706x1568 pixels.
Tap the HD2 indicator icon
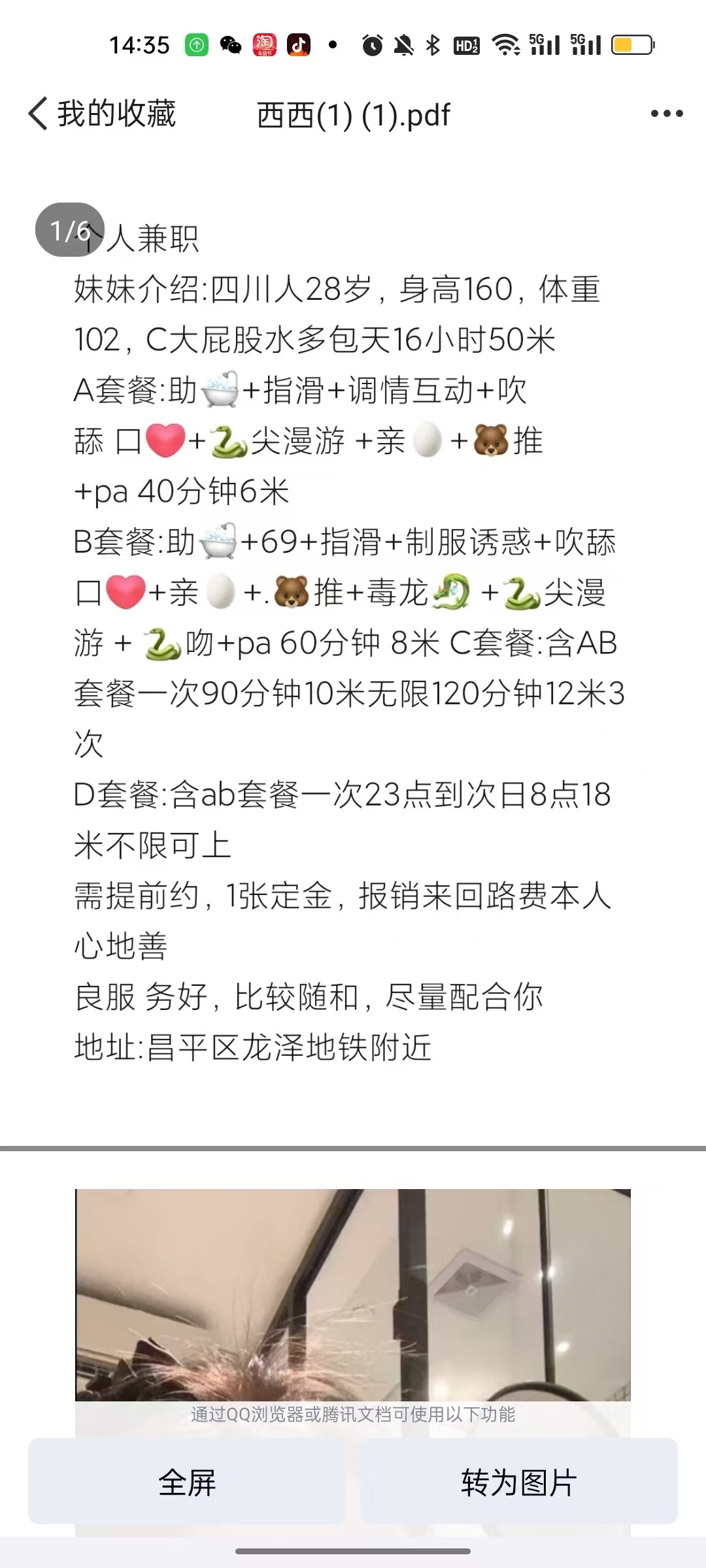(467, 44)
